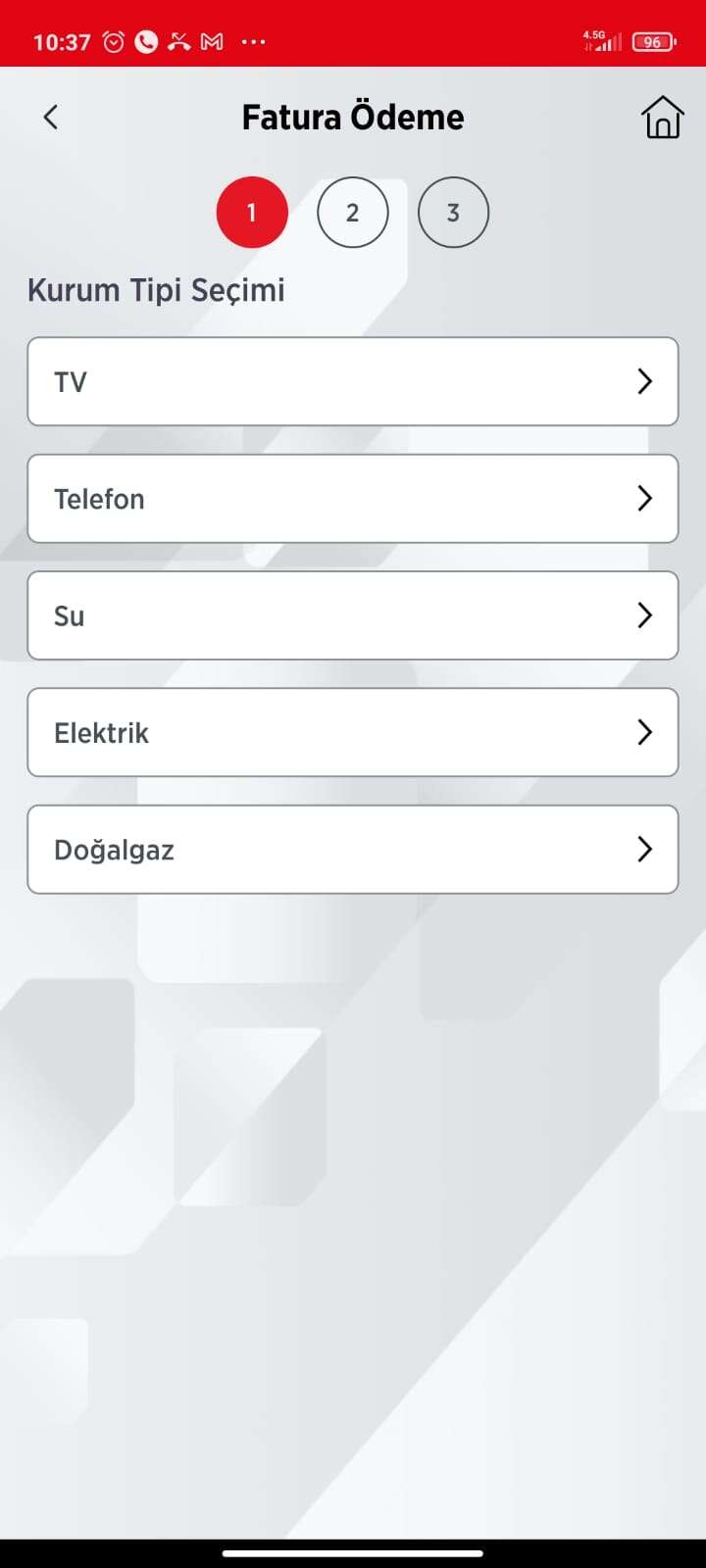Open the home icon
Screen dimensions: 706x1568
click(x=663, y=118)
